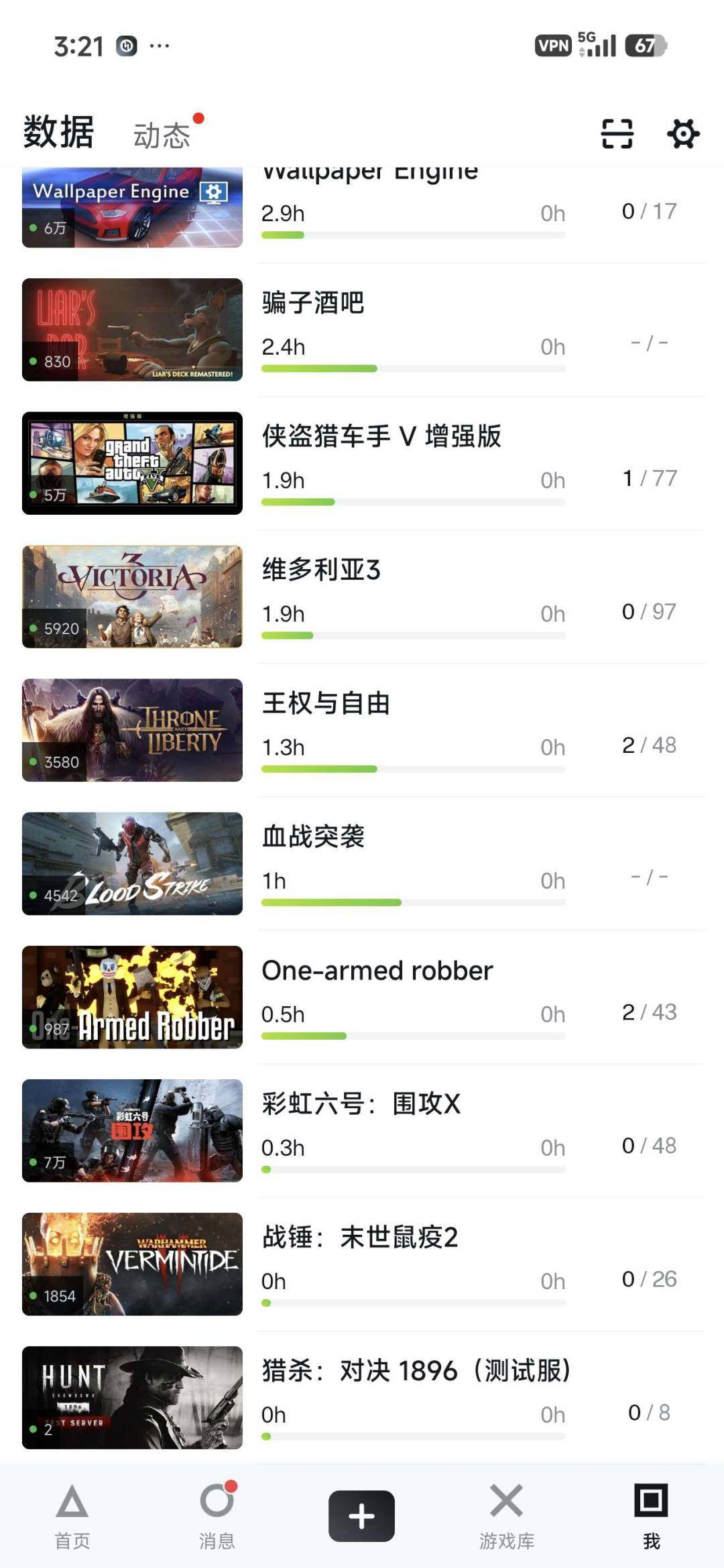Viewport: 724px width, 1568px height.
Task: Open settings via the gear icon
Action: (683, 133)
